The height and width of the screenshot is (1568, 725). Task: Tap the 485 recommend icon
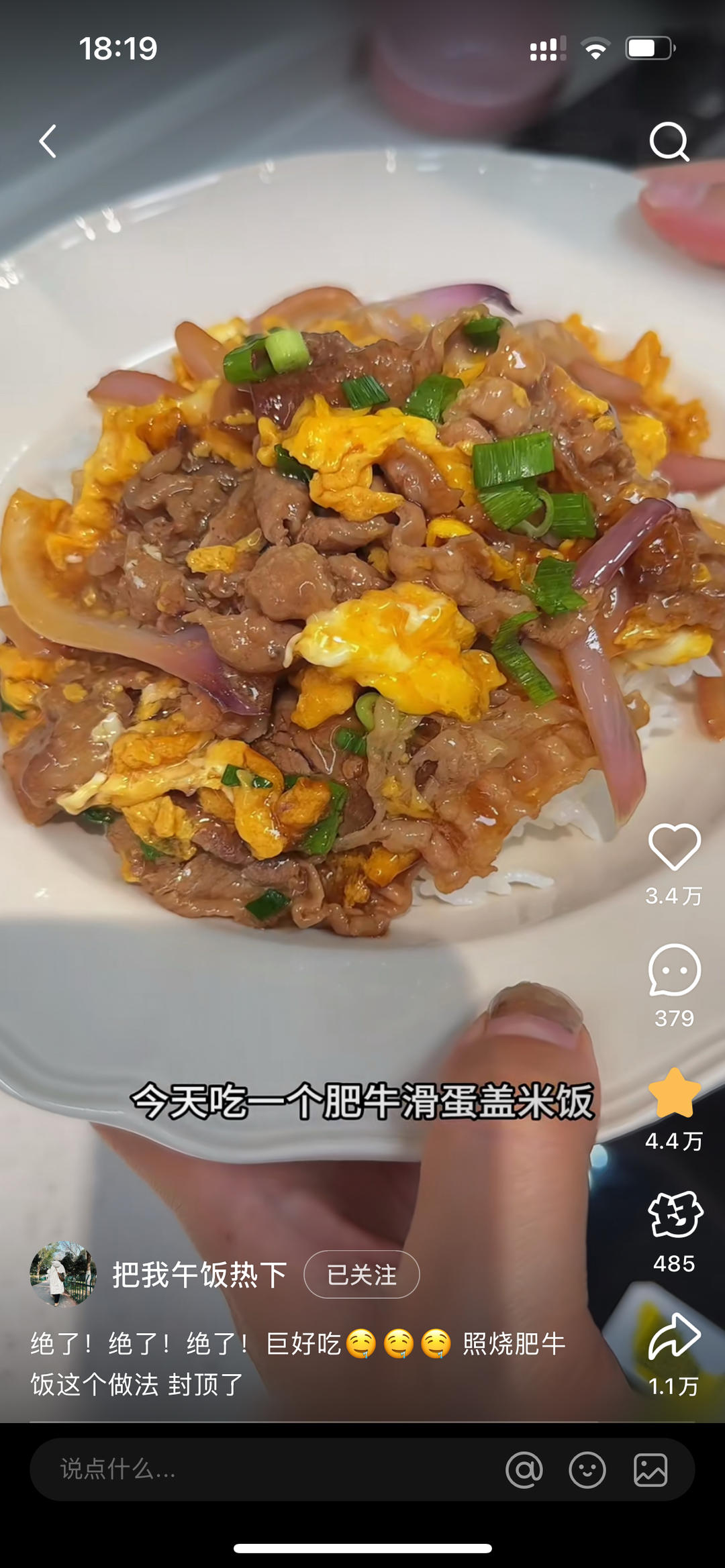pyautogui.click(x=674, y=1215)
